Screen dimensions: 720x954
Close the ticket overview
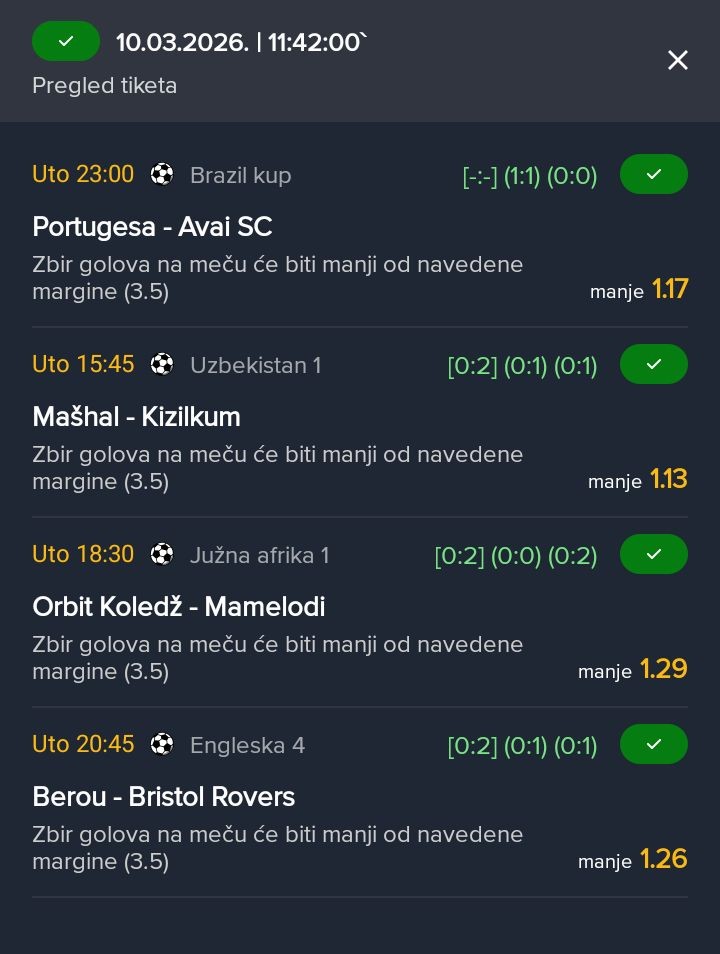677,61
